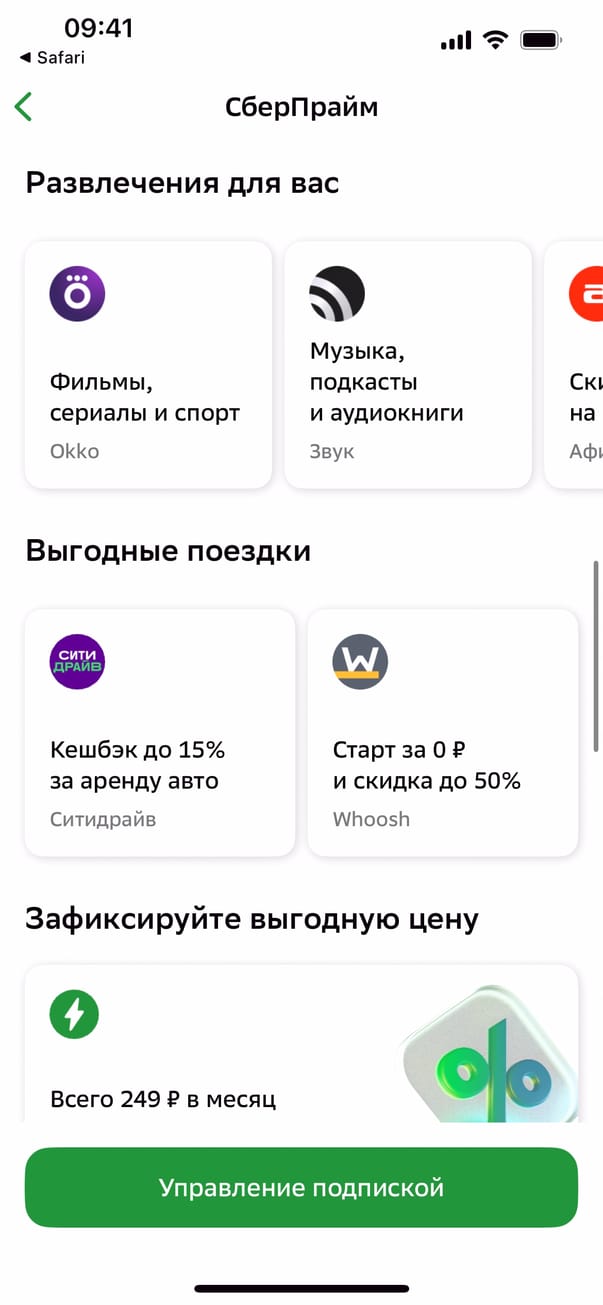This screenshot has width=603, height=1305.
Task: Return to Safari via the status bar link
Action: click(52, 58)
